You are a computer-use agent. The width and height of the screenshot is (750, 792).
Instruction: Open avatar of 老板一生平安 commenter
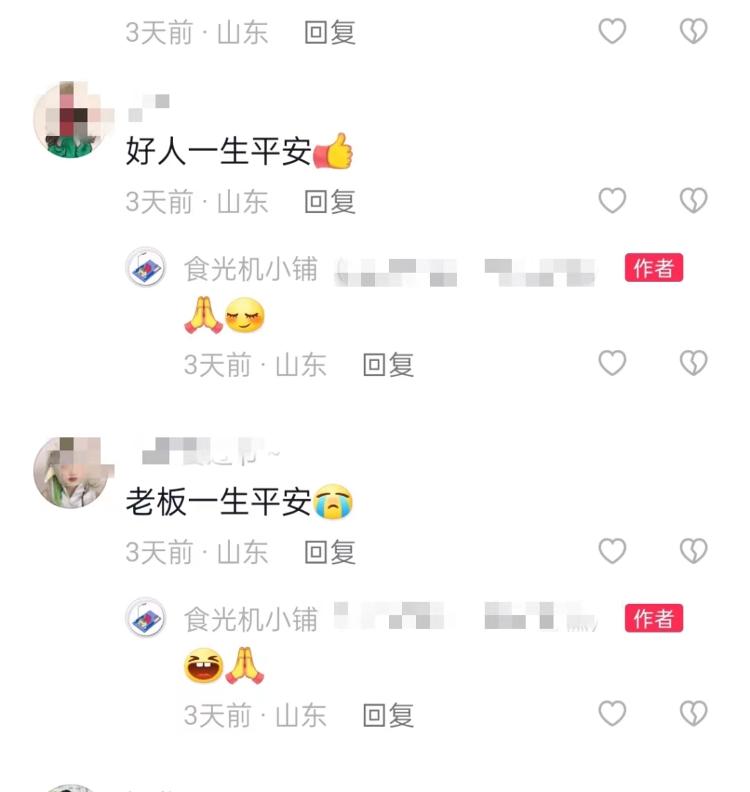(70, 471)
